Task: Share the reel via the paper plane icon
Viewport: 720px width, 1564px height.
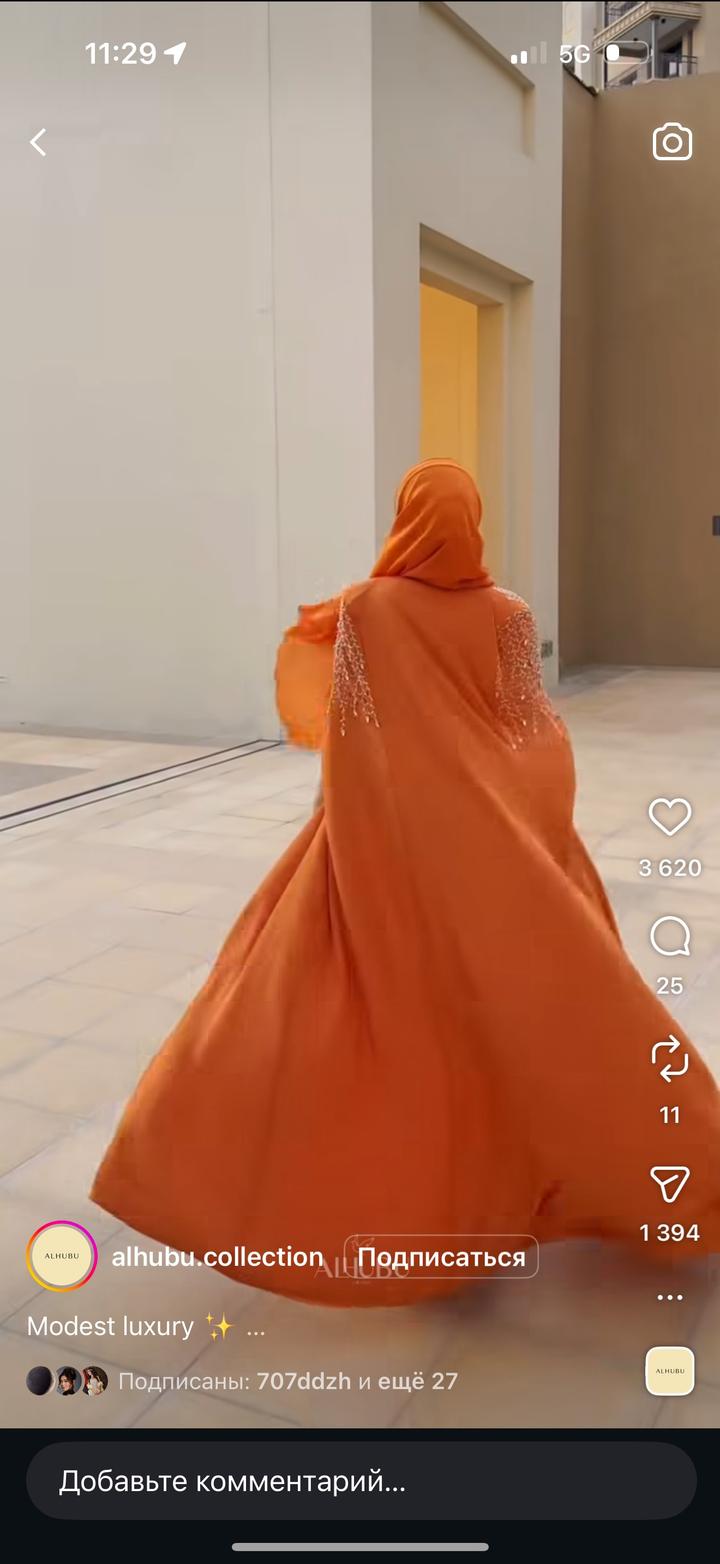Action: 669,1185
